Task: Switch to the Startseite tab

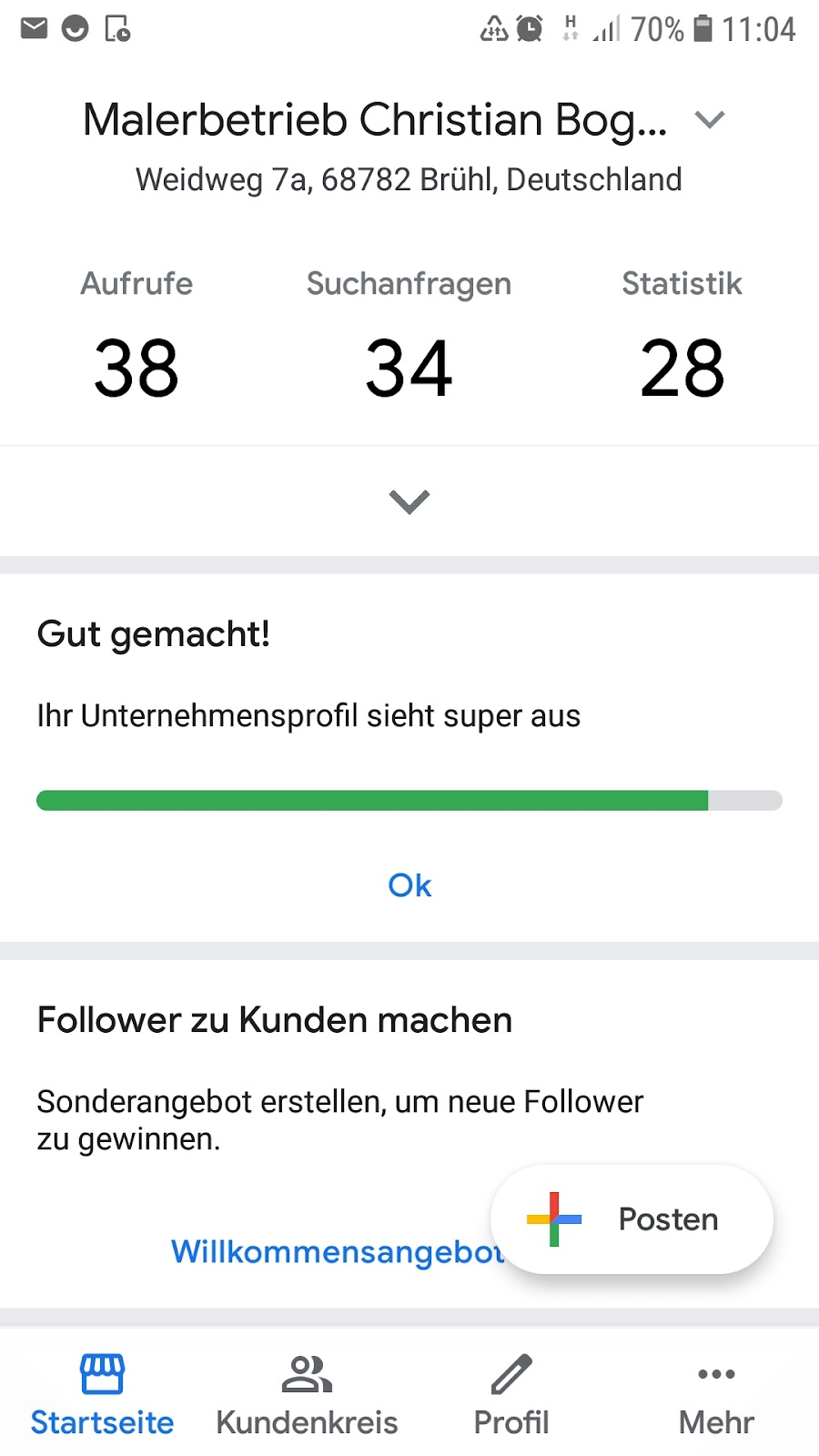Action: [x=102, y=1394]
